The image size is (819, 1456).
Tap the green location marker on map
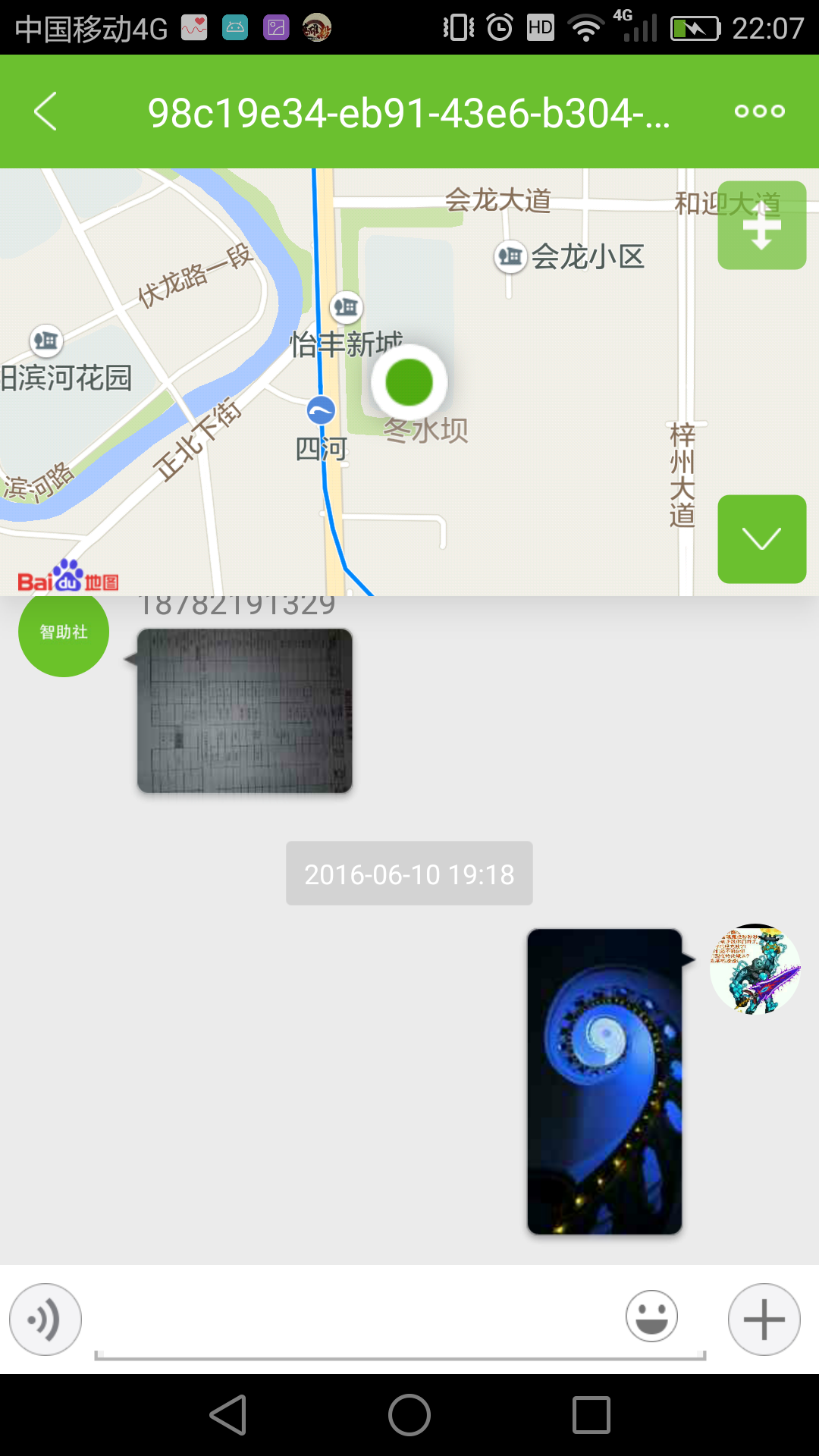409,381
